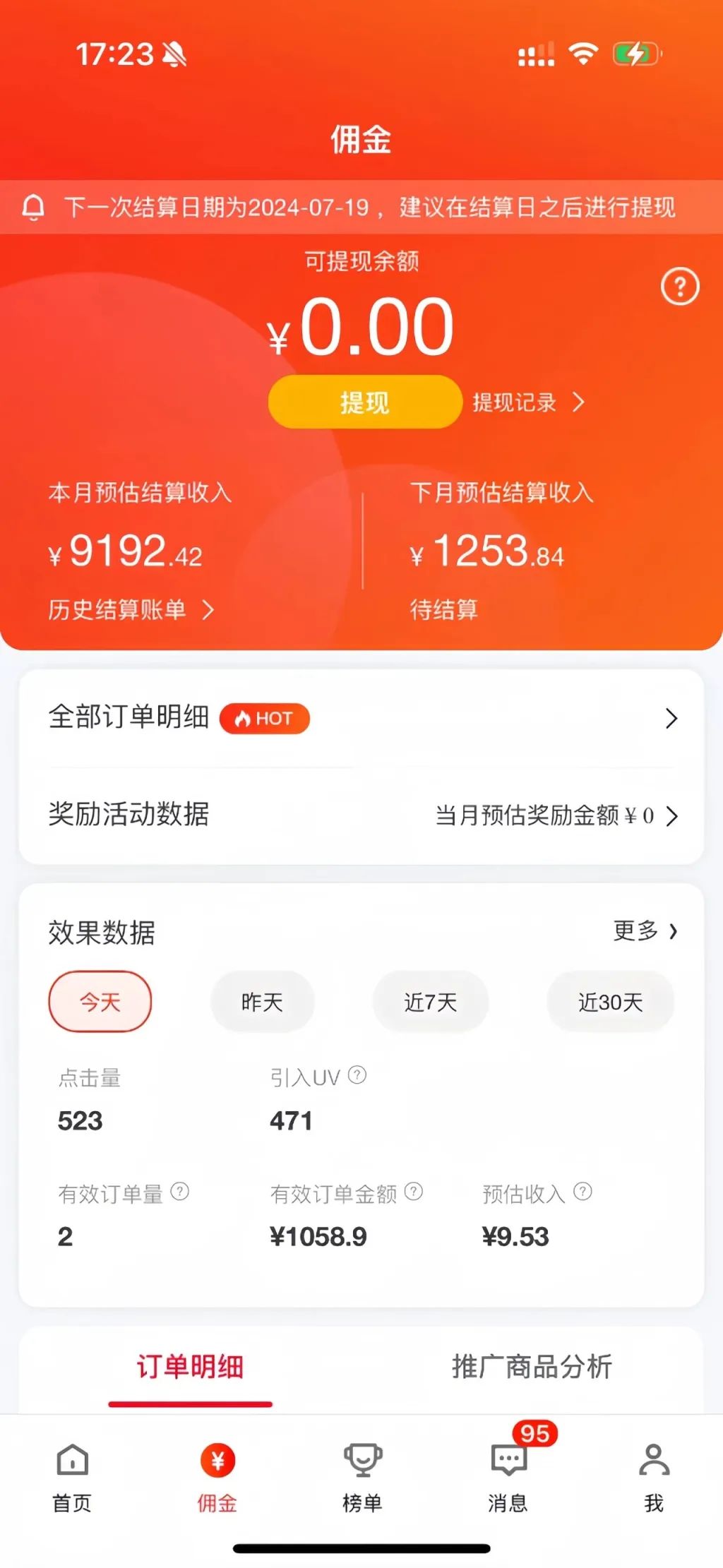Open the help icon beside 可提现余额

[x=680, y=285]
